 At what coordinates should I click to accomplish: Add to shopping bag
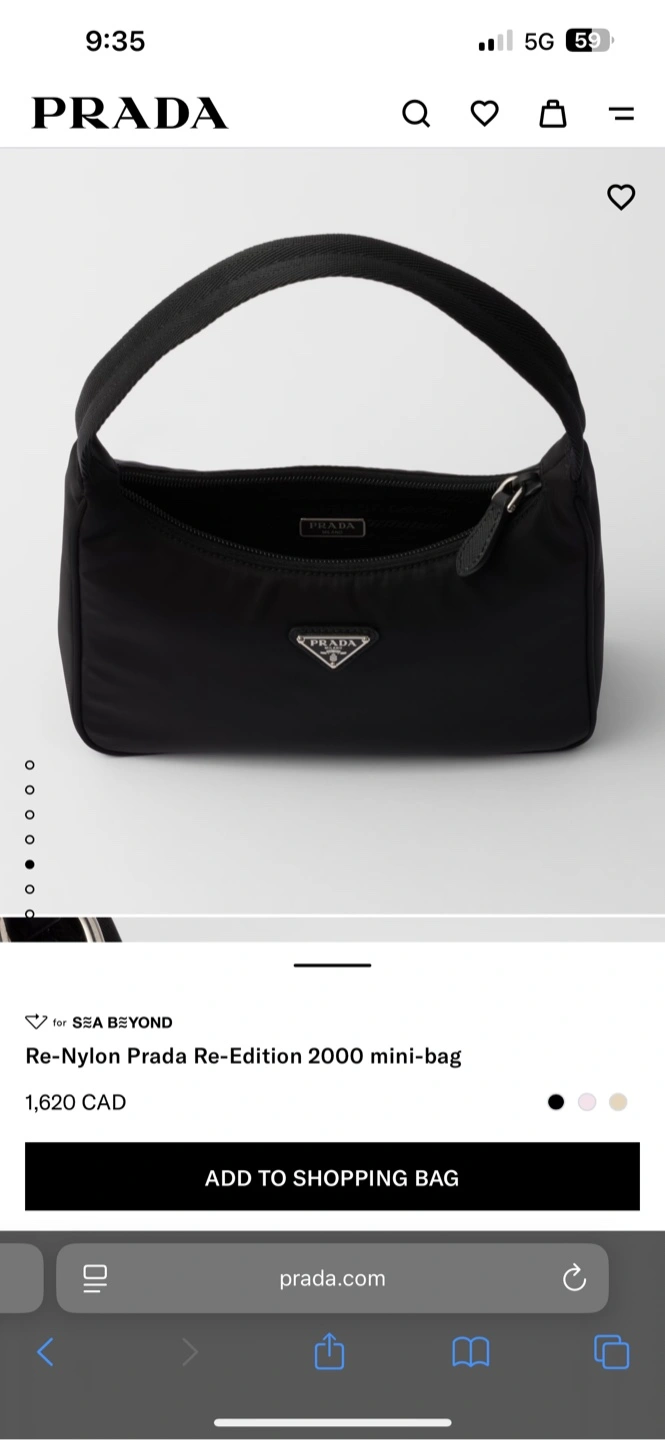coord(332,1177)
